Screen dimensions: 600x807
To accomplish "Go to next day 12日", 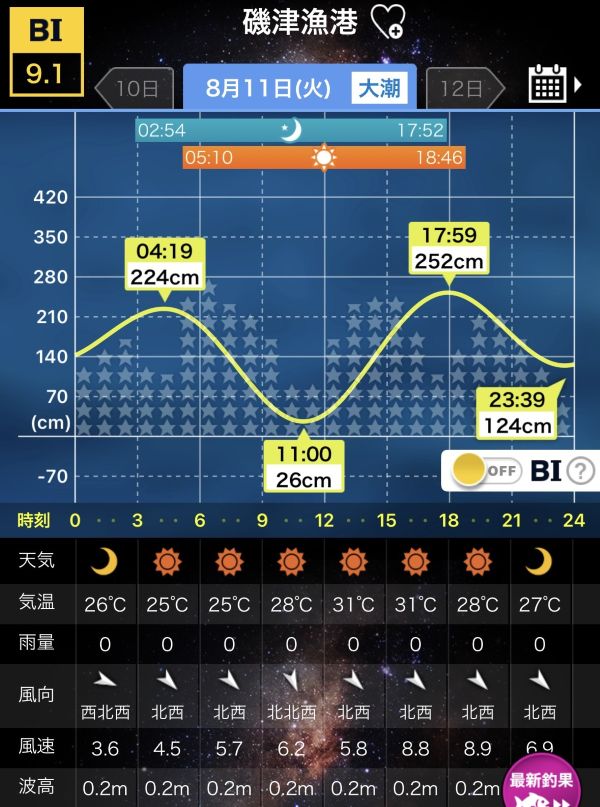I will [465, 88].
